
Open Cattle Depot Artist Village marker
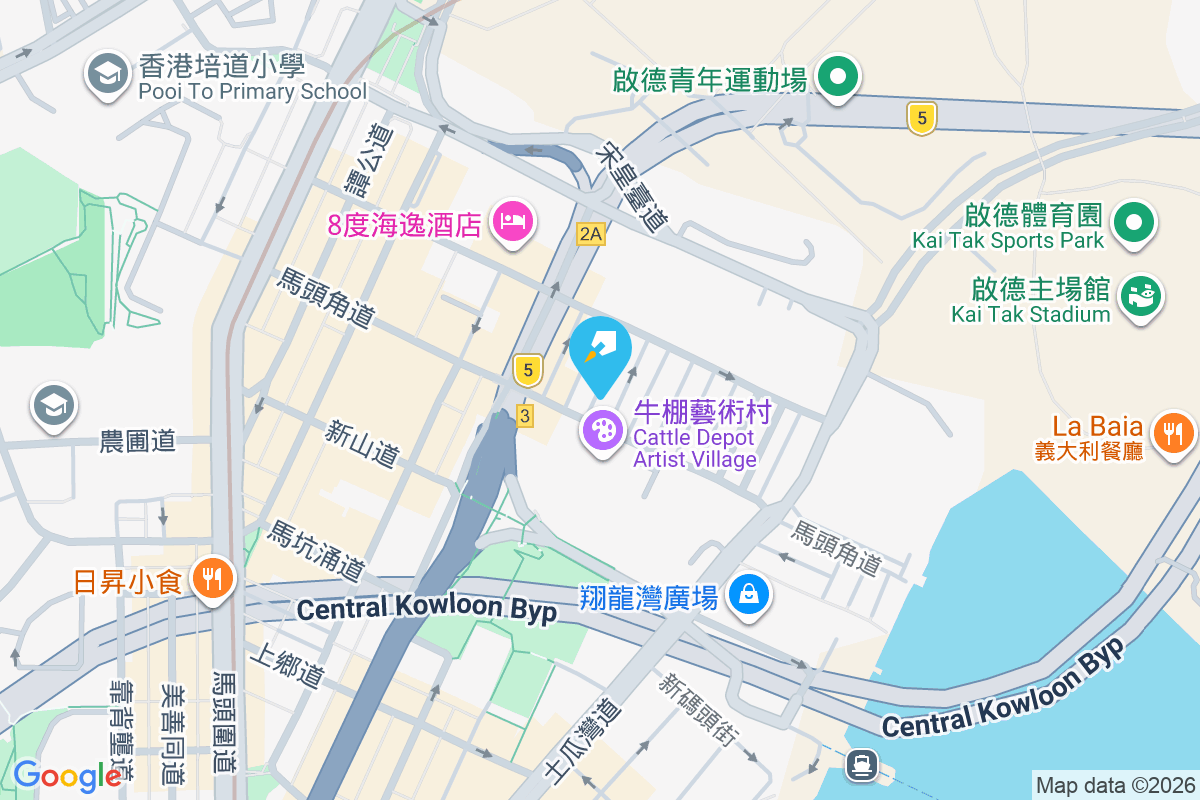tap(602, 431)
